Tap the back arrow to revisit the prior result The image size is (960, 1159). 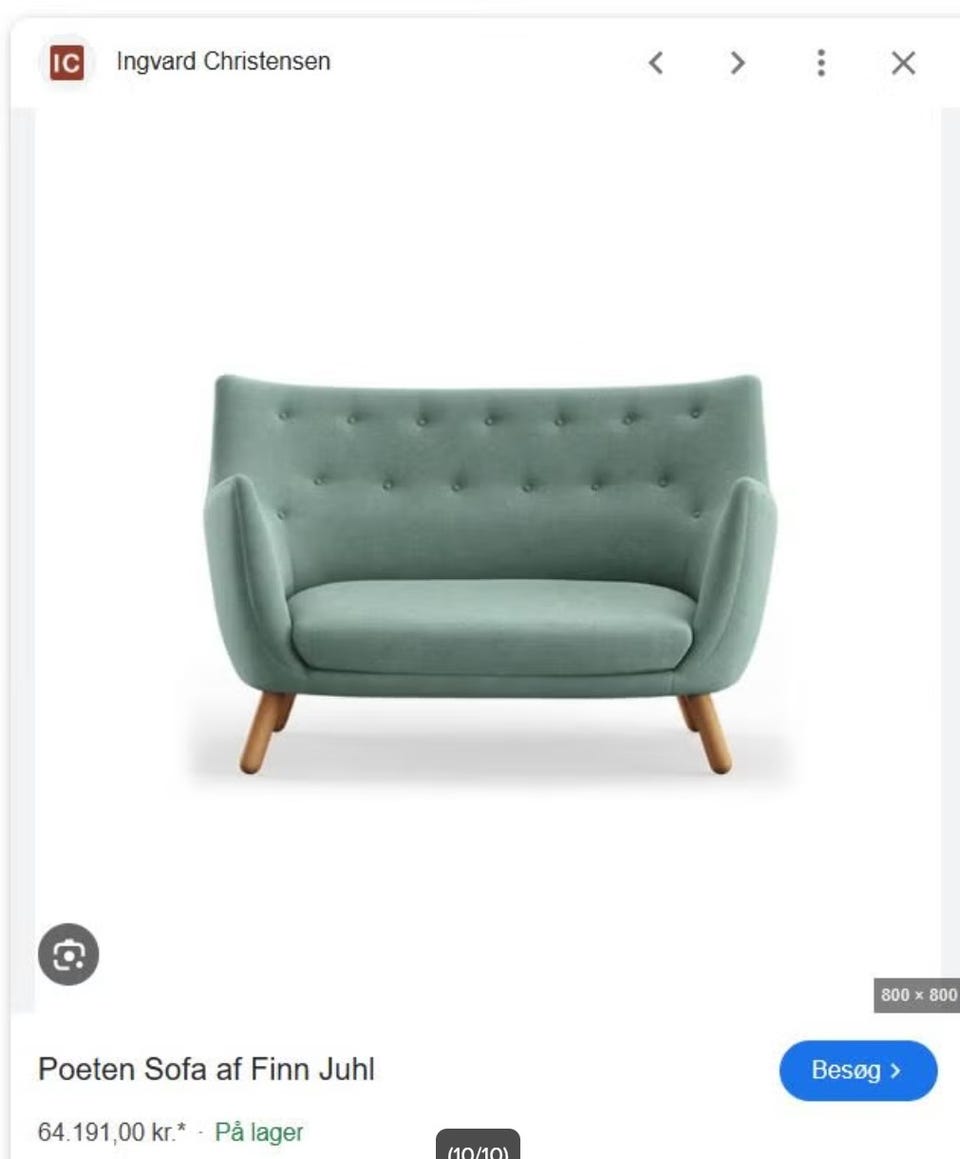point(655,63)
